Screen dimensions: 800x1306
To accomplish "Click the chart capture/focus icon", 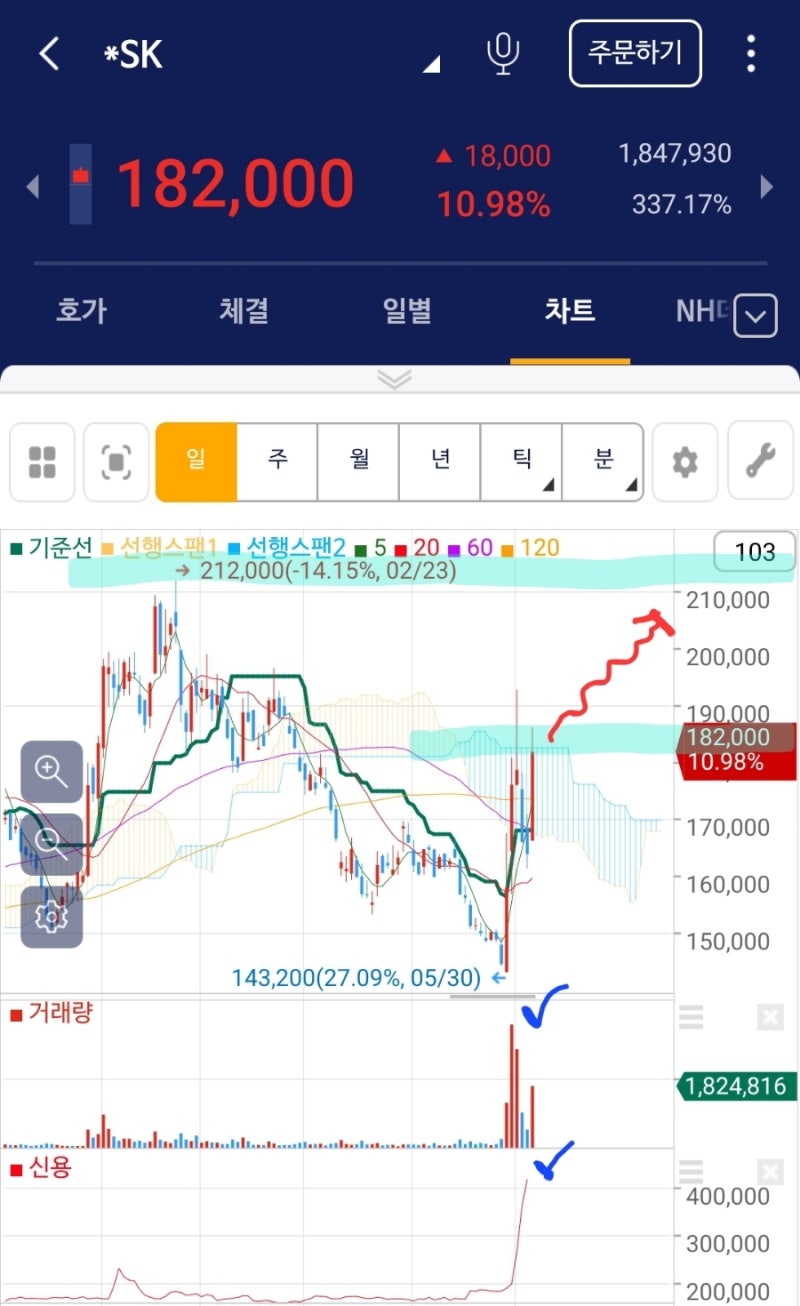I will tap(114, 462).
